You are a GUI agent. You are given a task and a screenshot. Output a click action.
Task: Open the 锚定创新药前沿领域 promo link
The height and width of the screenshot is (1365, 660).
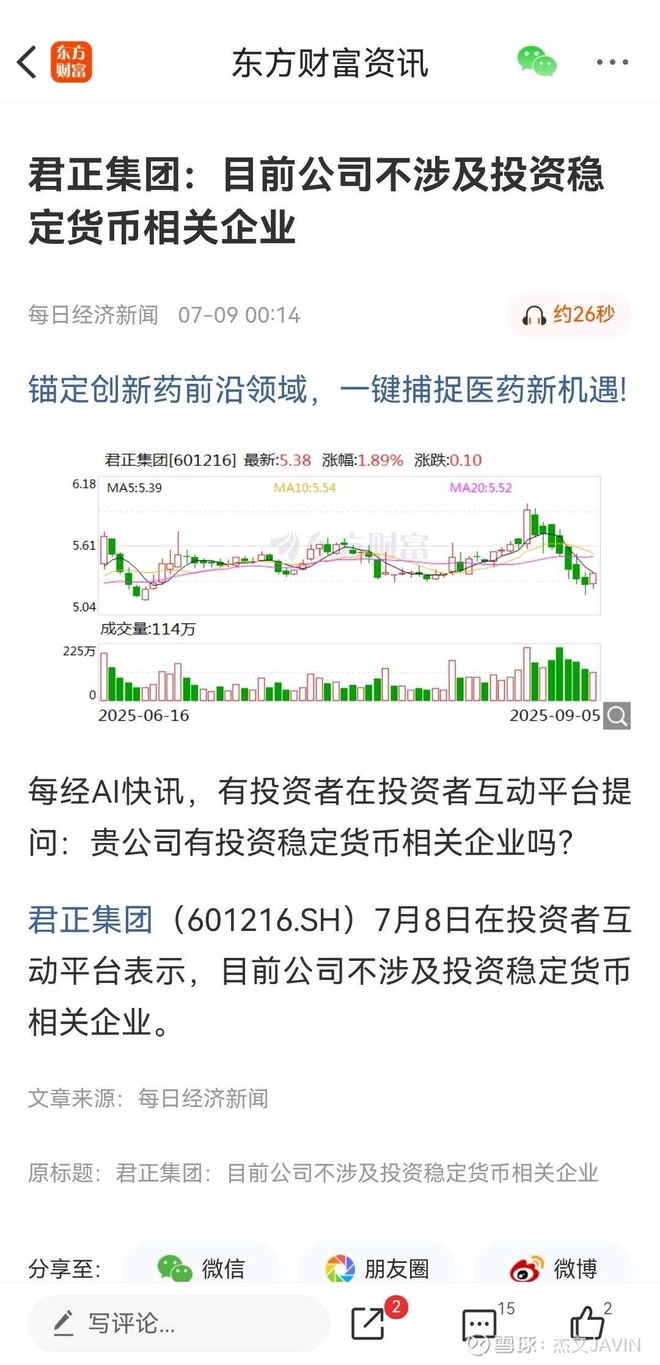(329, 389)
